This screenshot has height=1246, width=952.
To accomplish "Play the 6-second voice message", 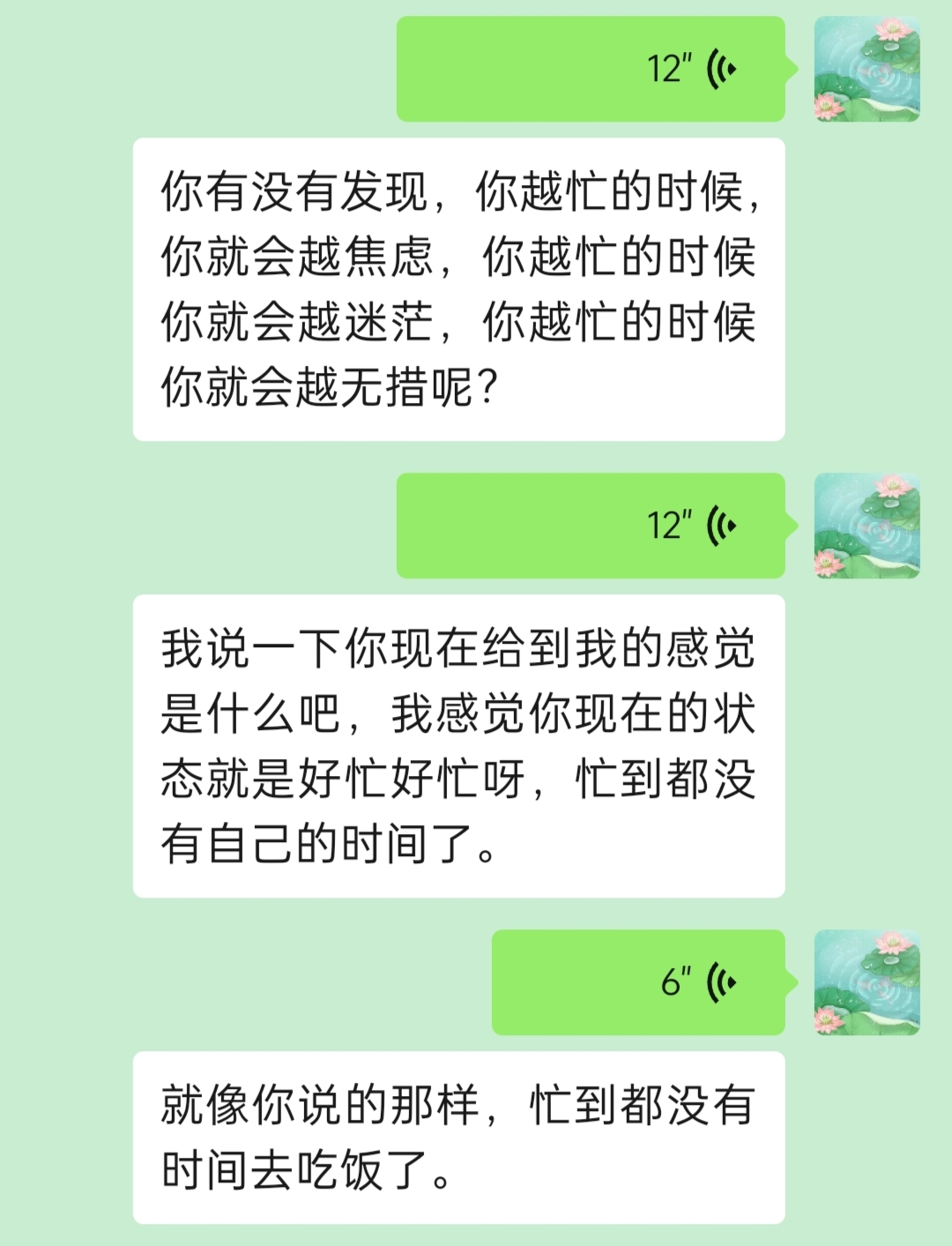I will [x=637, y=982].
